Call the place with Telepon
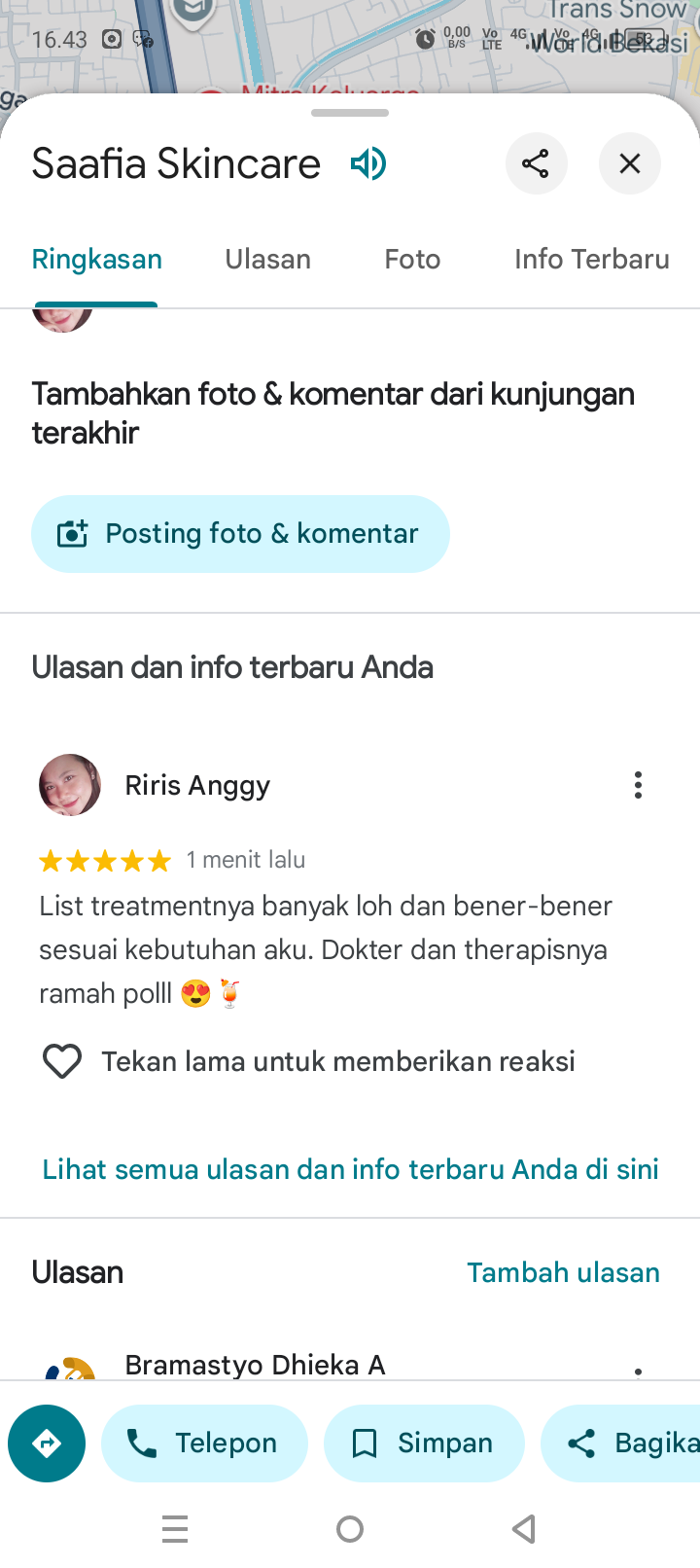The width and height of the screenshot is (700, 1568). pos(204,1443)
